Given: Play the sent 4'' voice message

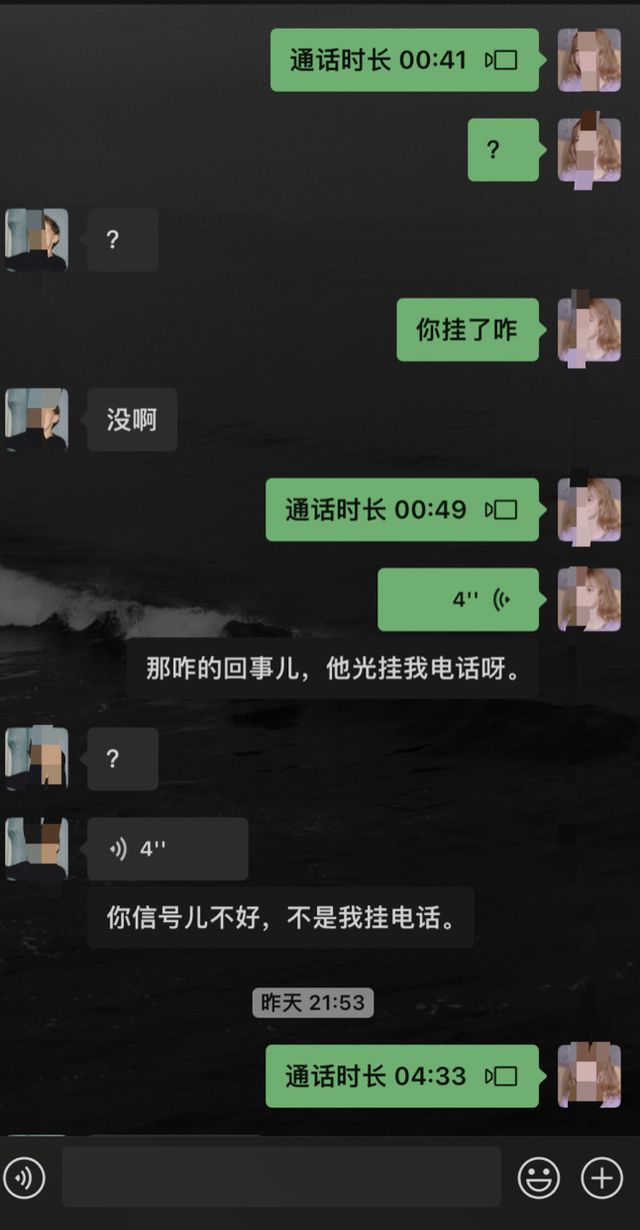Looking at the screenshot, I should tap(458, 600).
